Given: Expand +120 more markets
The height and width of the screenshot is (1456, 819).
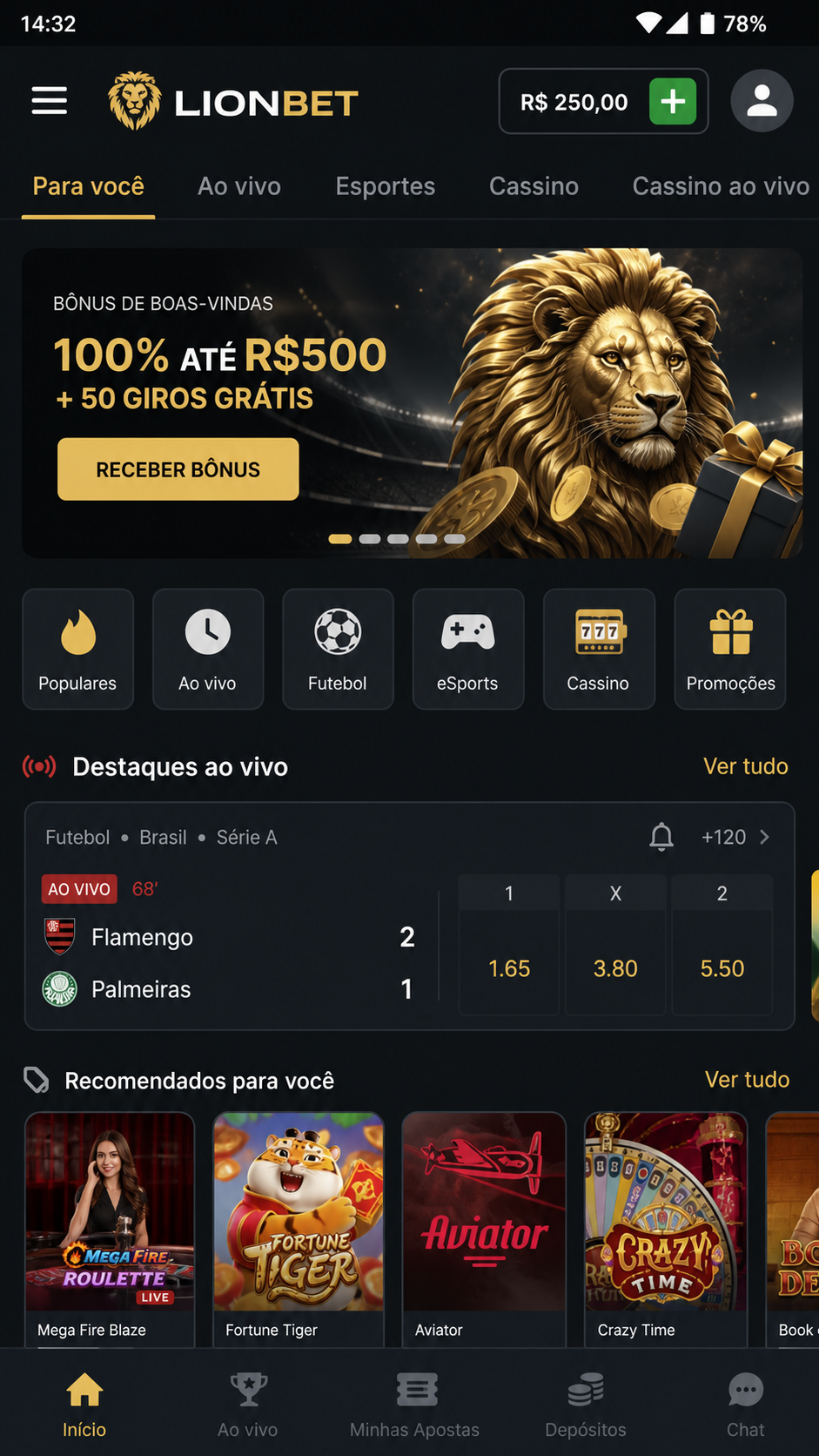Looking at the screenshot, I should 735,837.
